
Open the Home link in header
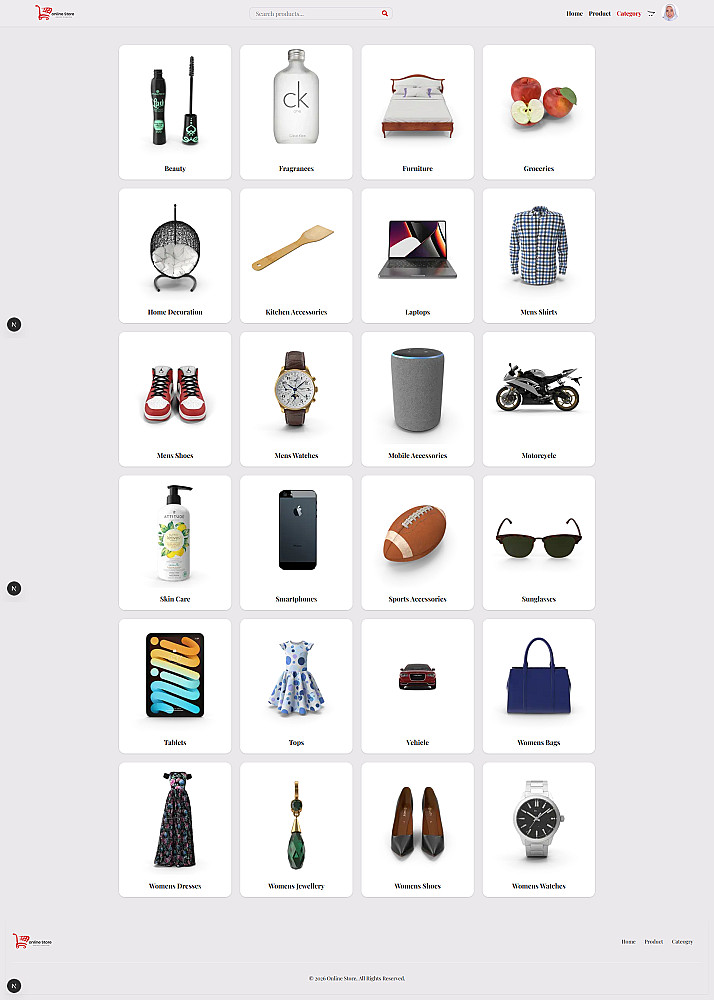coord(574,14)
